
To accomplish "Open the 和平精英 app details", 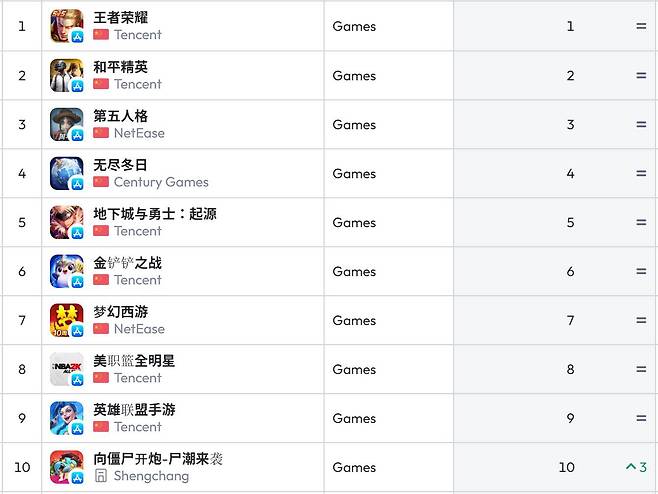I will click(120, 67).
